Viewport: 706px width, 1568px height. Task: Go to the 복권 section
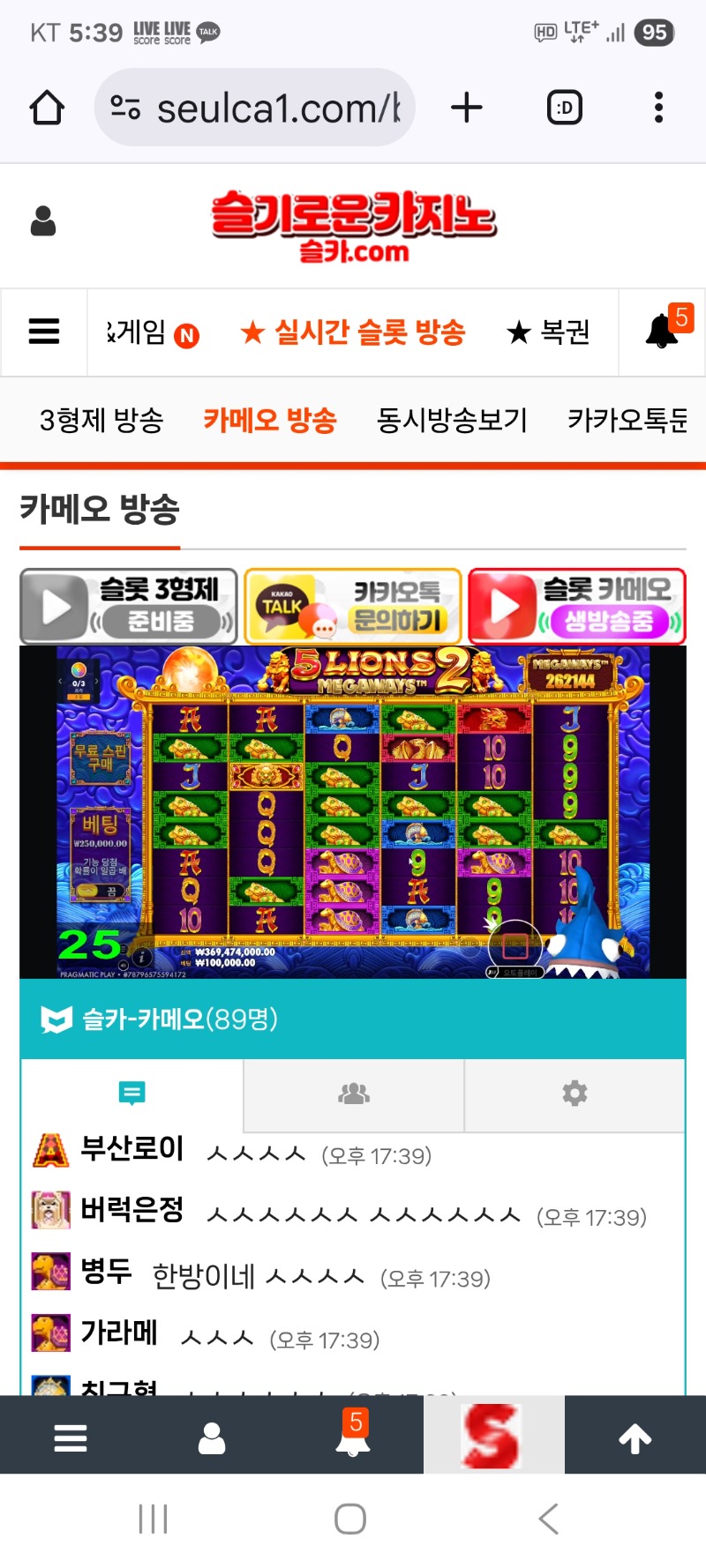click(x=548, y=332)
